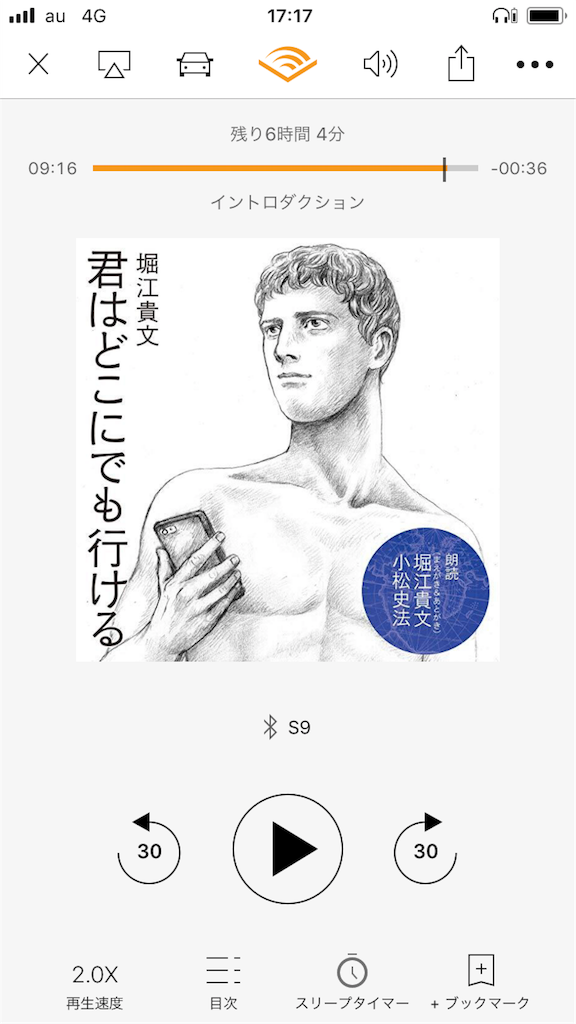This screenshot has height=1024, width=576.
Task: Open the AirPlay output options
Action: coord(114,63)
